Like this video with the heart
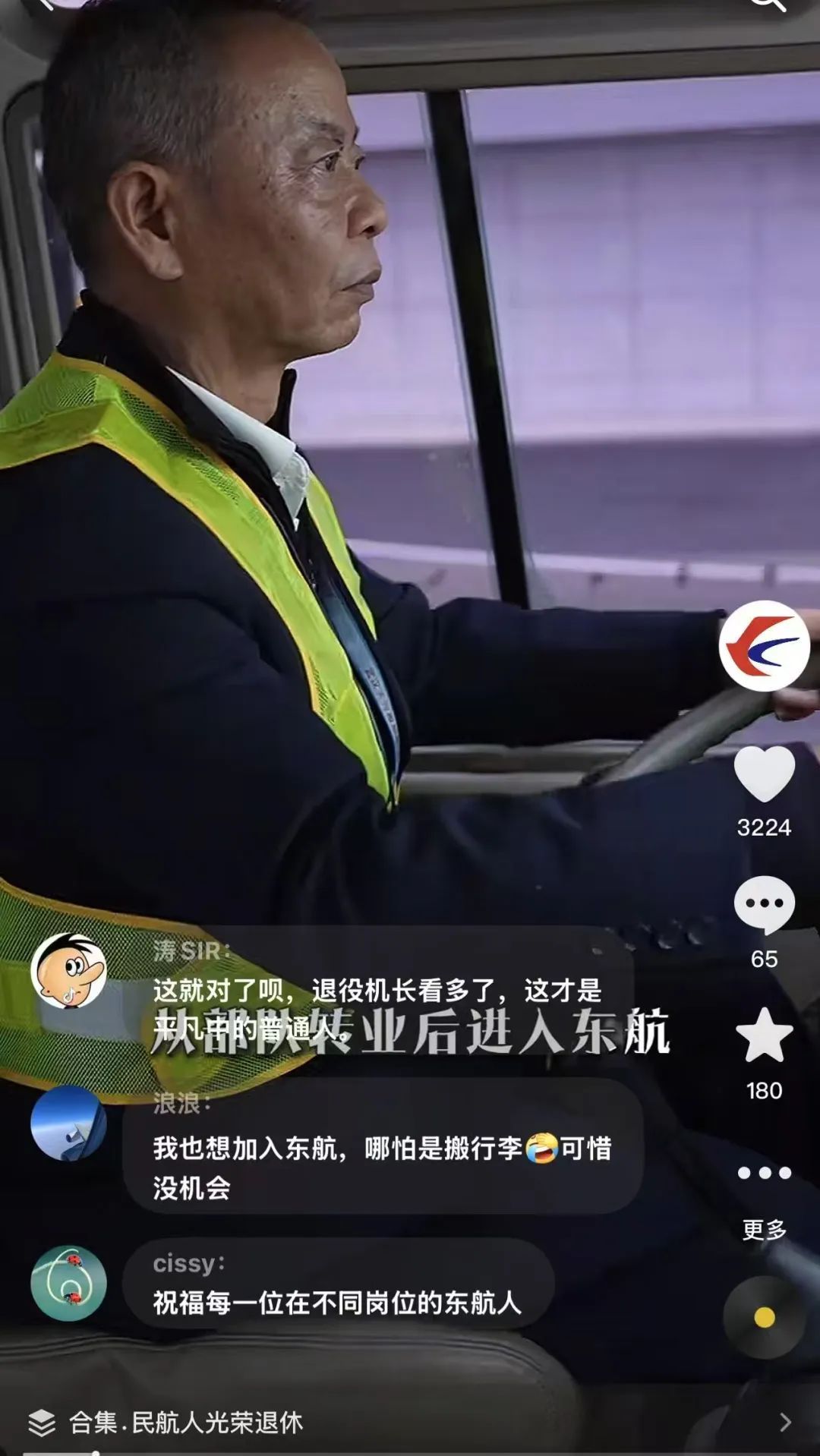The image size is (820, 1456). tap(764, 774)
